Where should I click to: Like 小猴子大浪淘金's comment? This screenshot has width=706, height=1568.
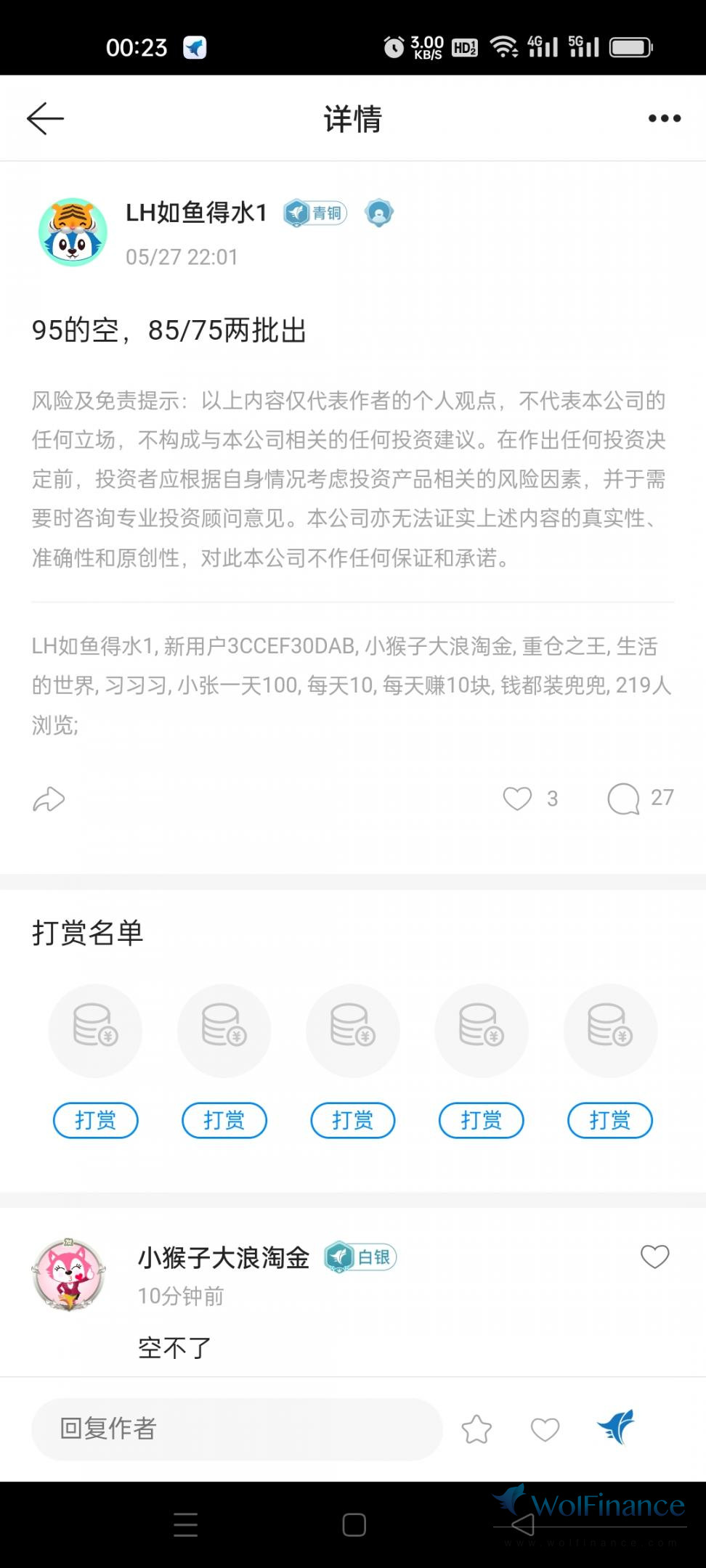654,1257
